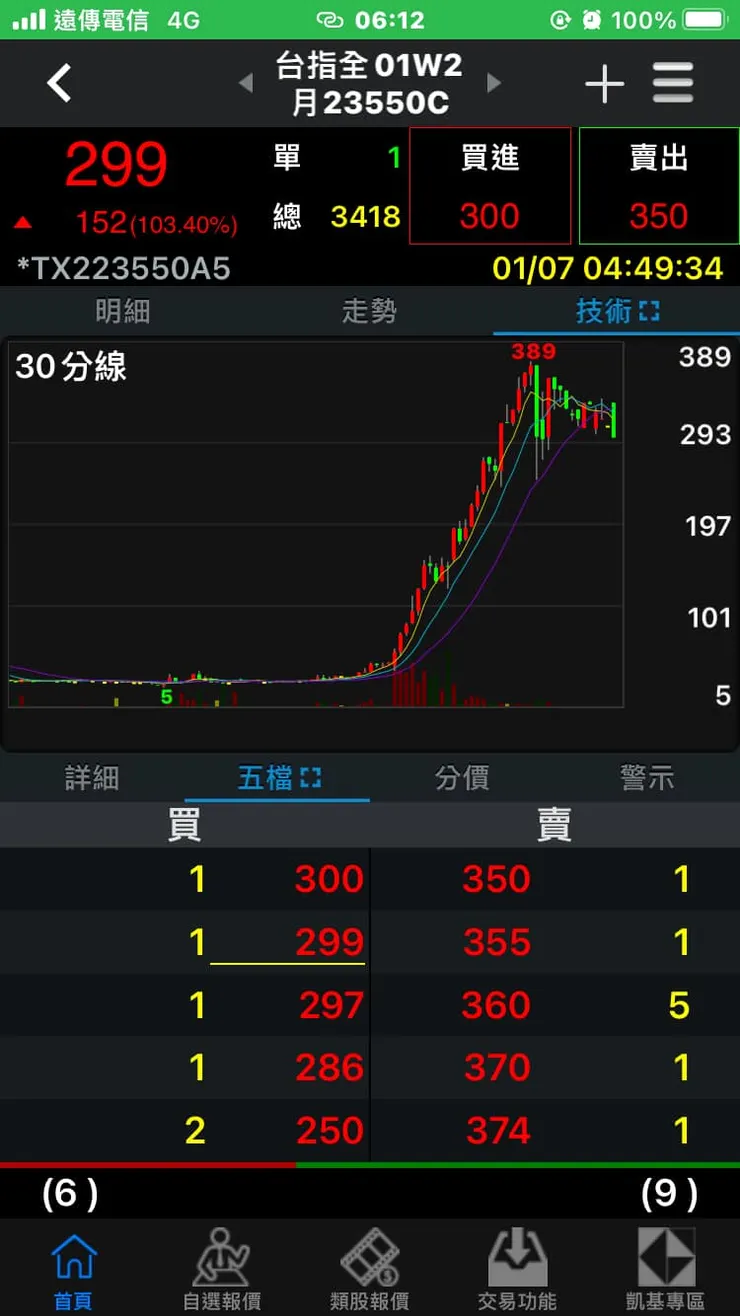
Task: Open the add symbol plus icon
Action: (604, 84)
